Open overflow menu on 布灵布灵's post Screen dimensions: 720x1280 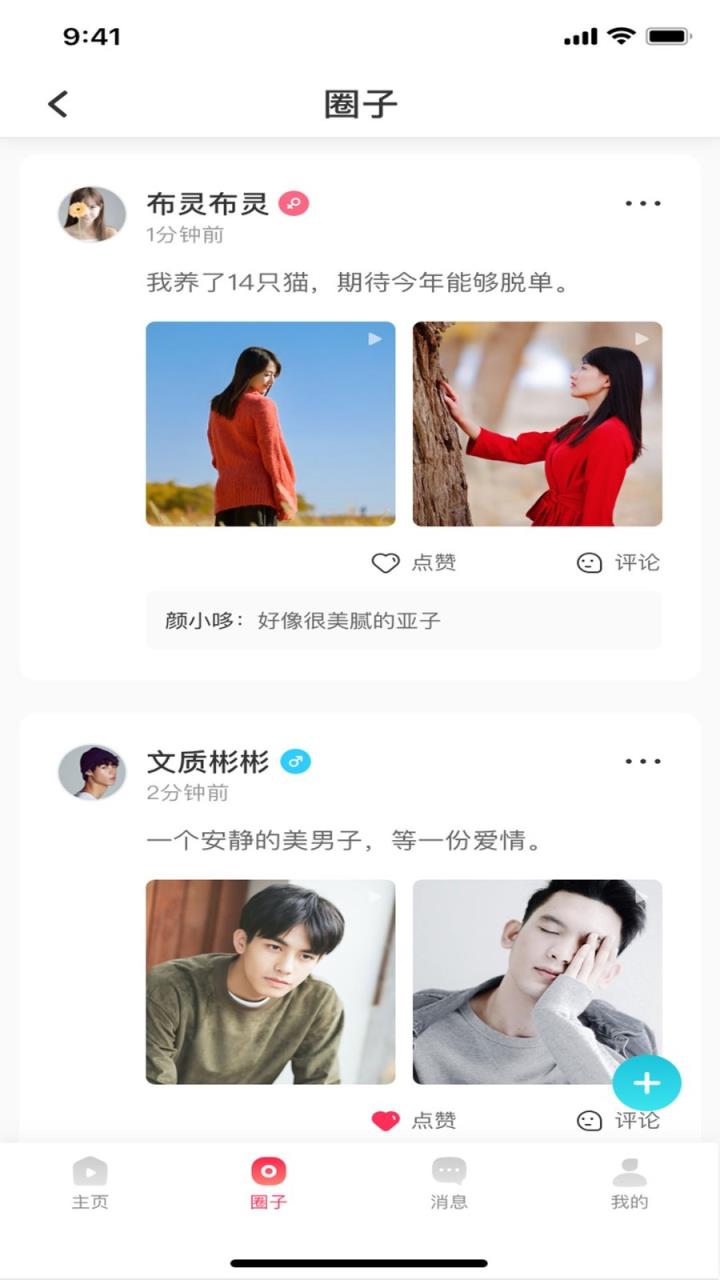pyautogui.click(x=643, y=203)
